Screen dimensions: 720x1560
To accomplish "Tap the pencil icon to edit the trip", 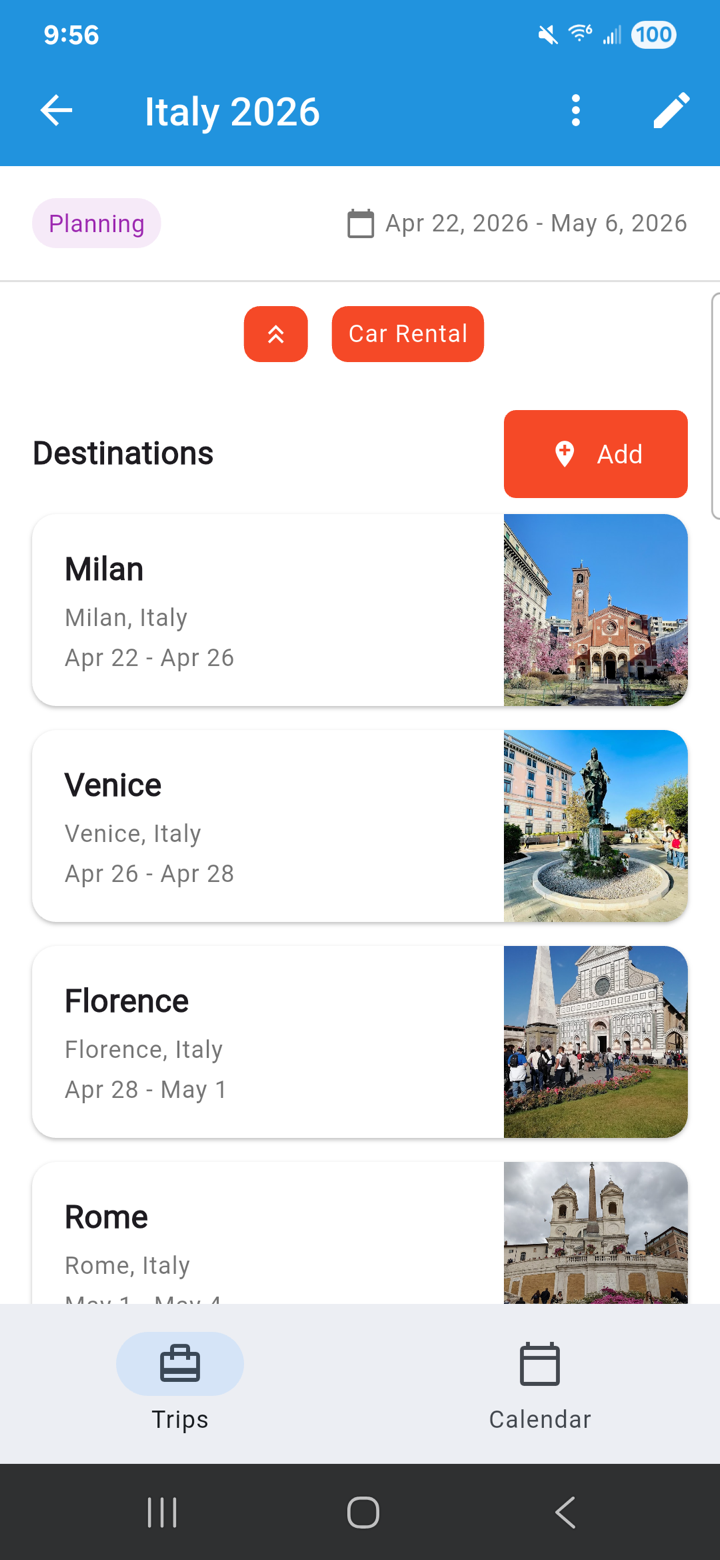I will 671,111.
